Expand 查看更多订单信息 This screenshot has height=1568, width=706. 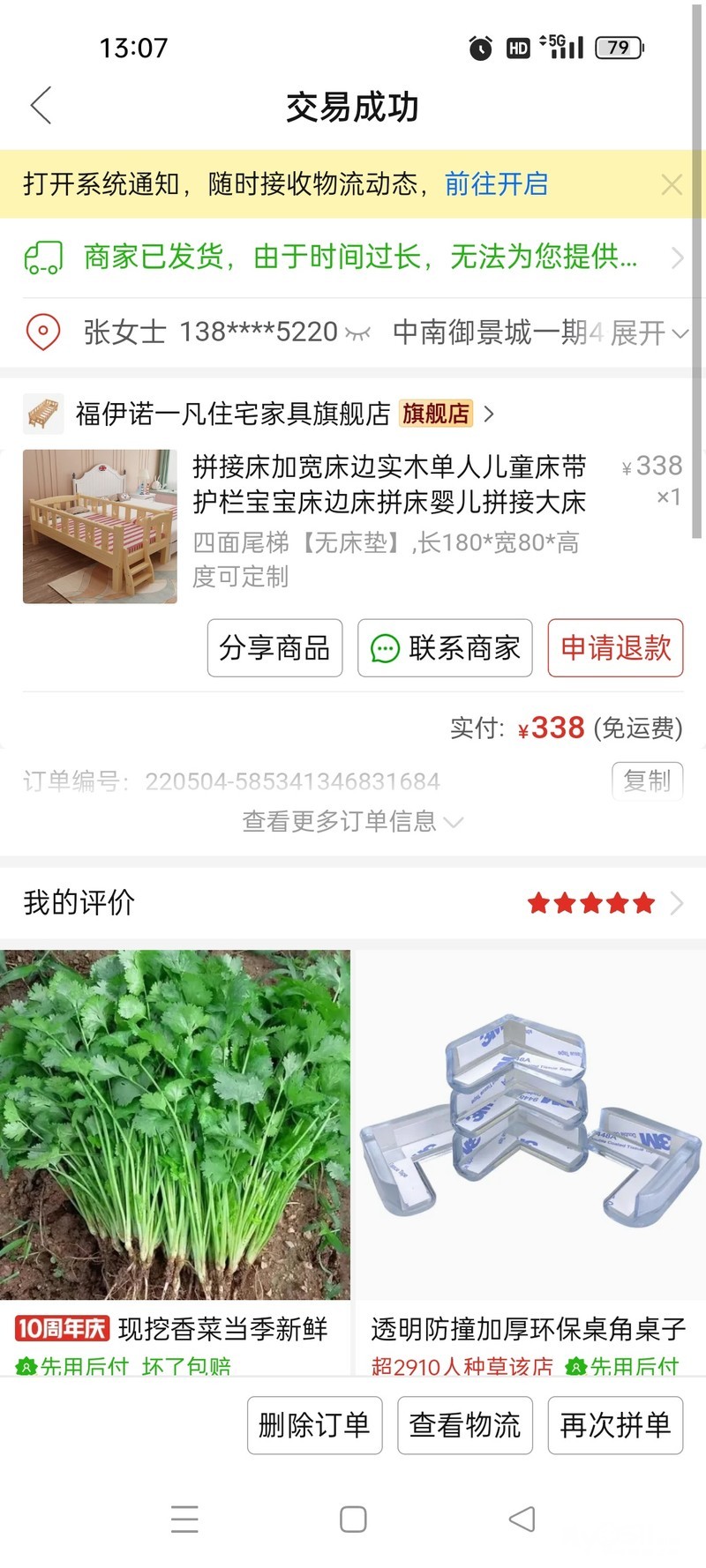pos(351,822)
